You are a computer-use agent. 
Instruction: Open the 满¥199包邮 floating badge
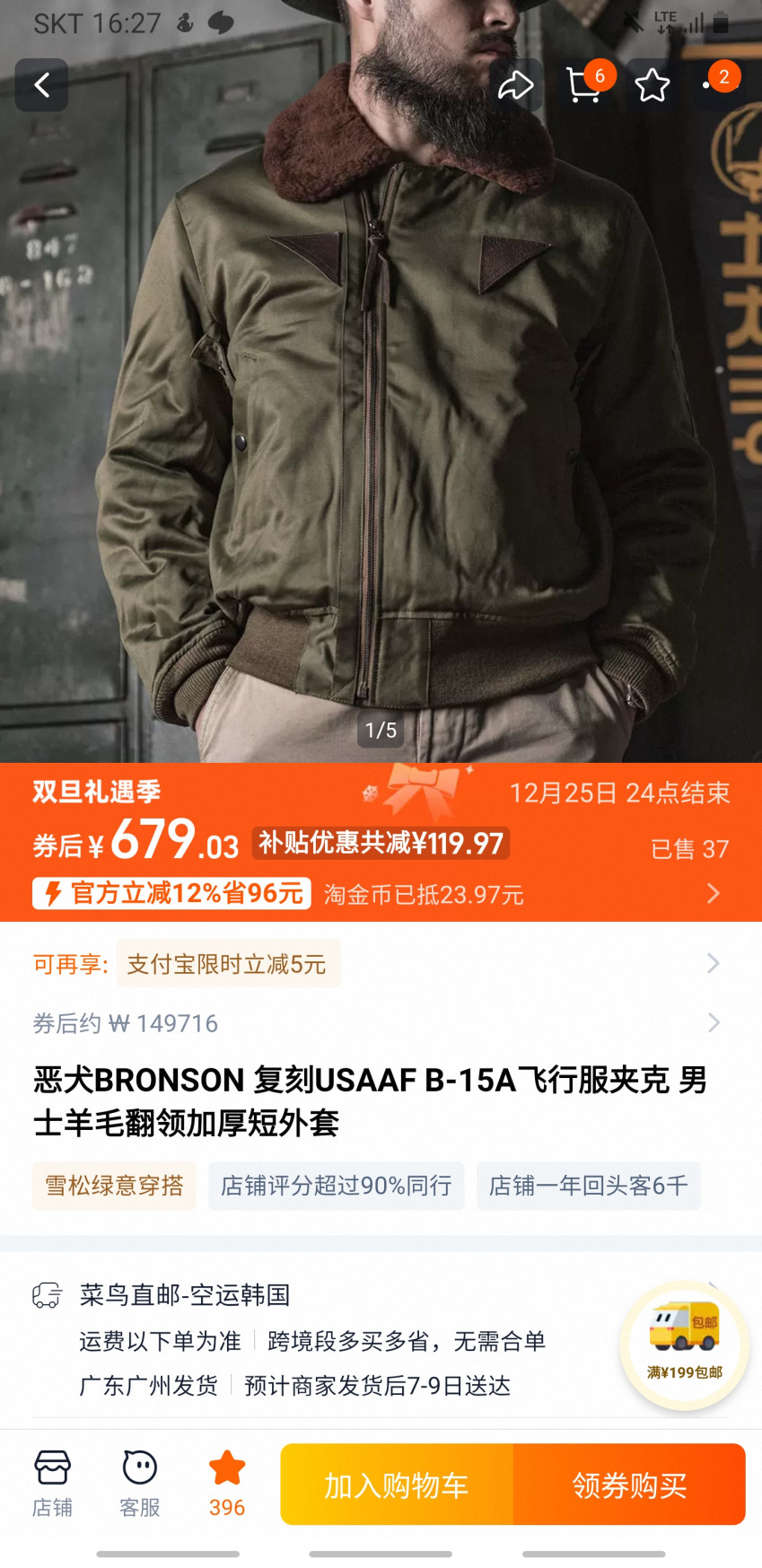685,1345
